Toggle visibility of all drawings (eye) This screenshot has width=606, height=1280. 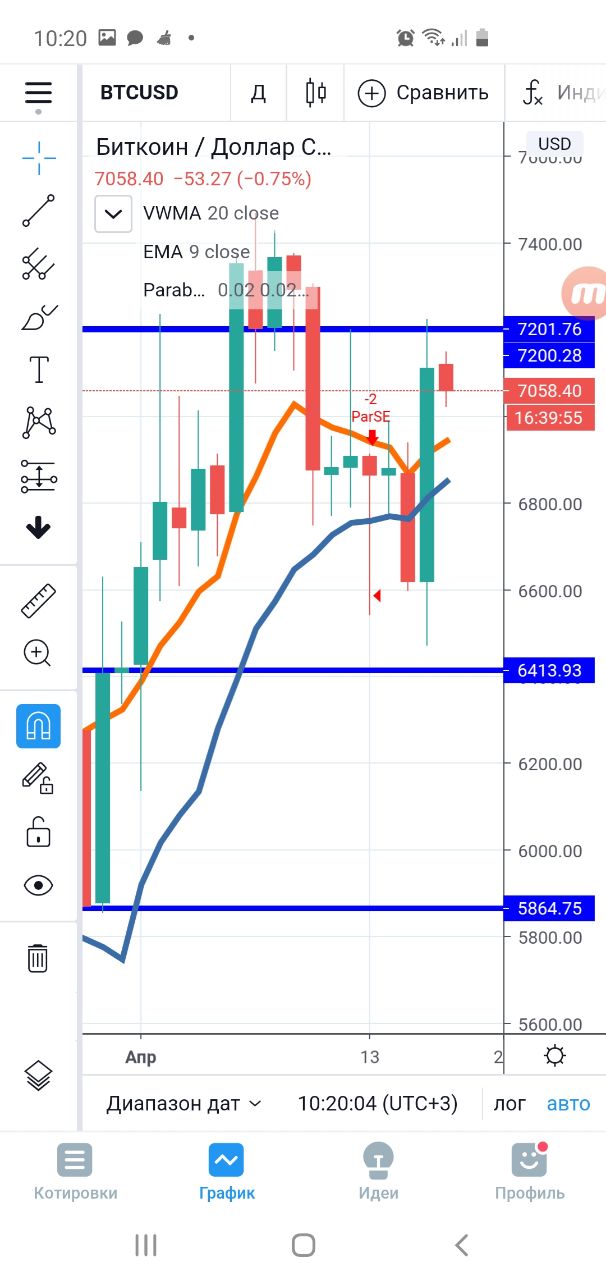[x=38, y=885]
